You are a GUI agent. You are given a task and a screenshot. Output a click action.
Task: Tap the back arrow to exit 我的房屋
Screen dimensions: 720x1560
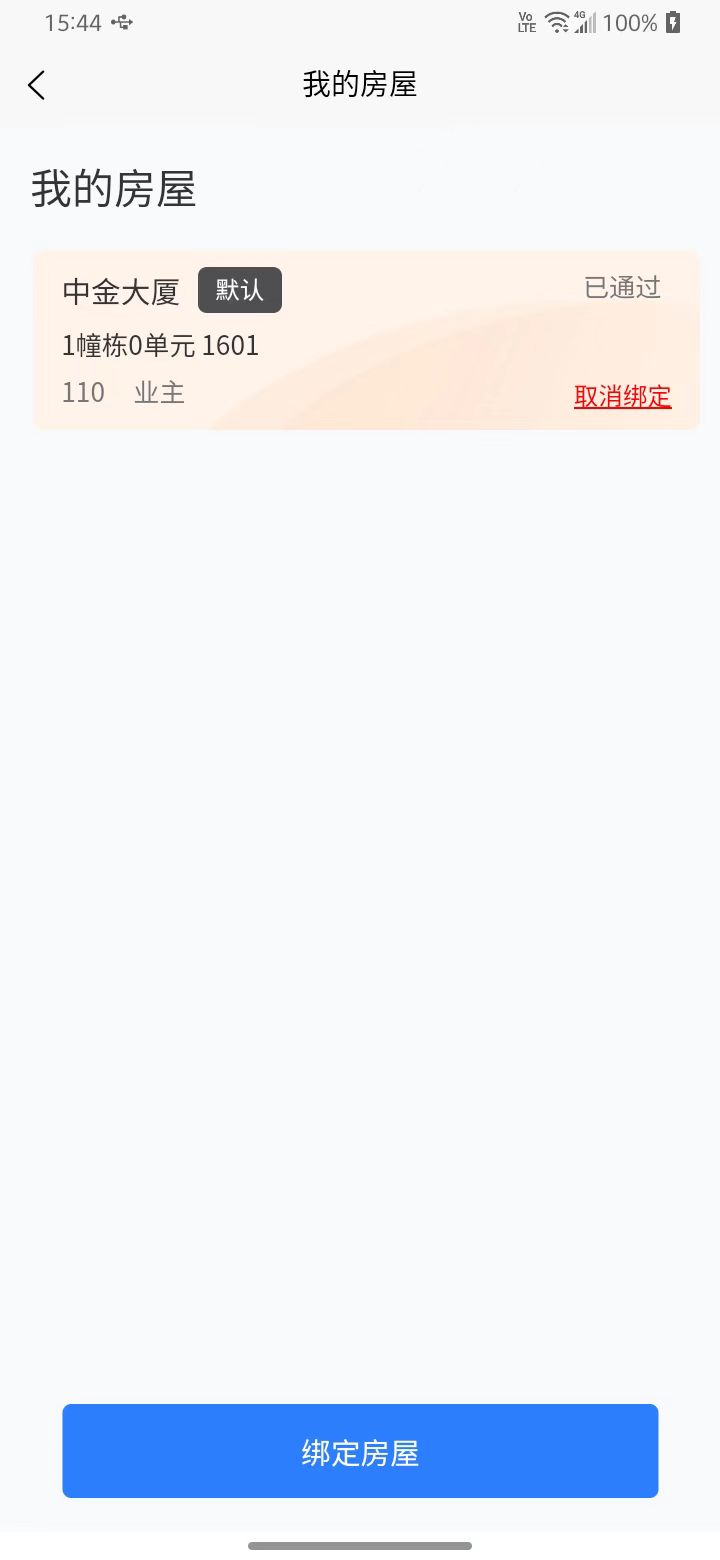[x=36, y=85]
